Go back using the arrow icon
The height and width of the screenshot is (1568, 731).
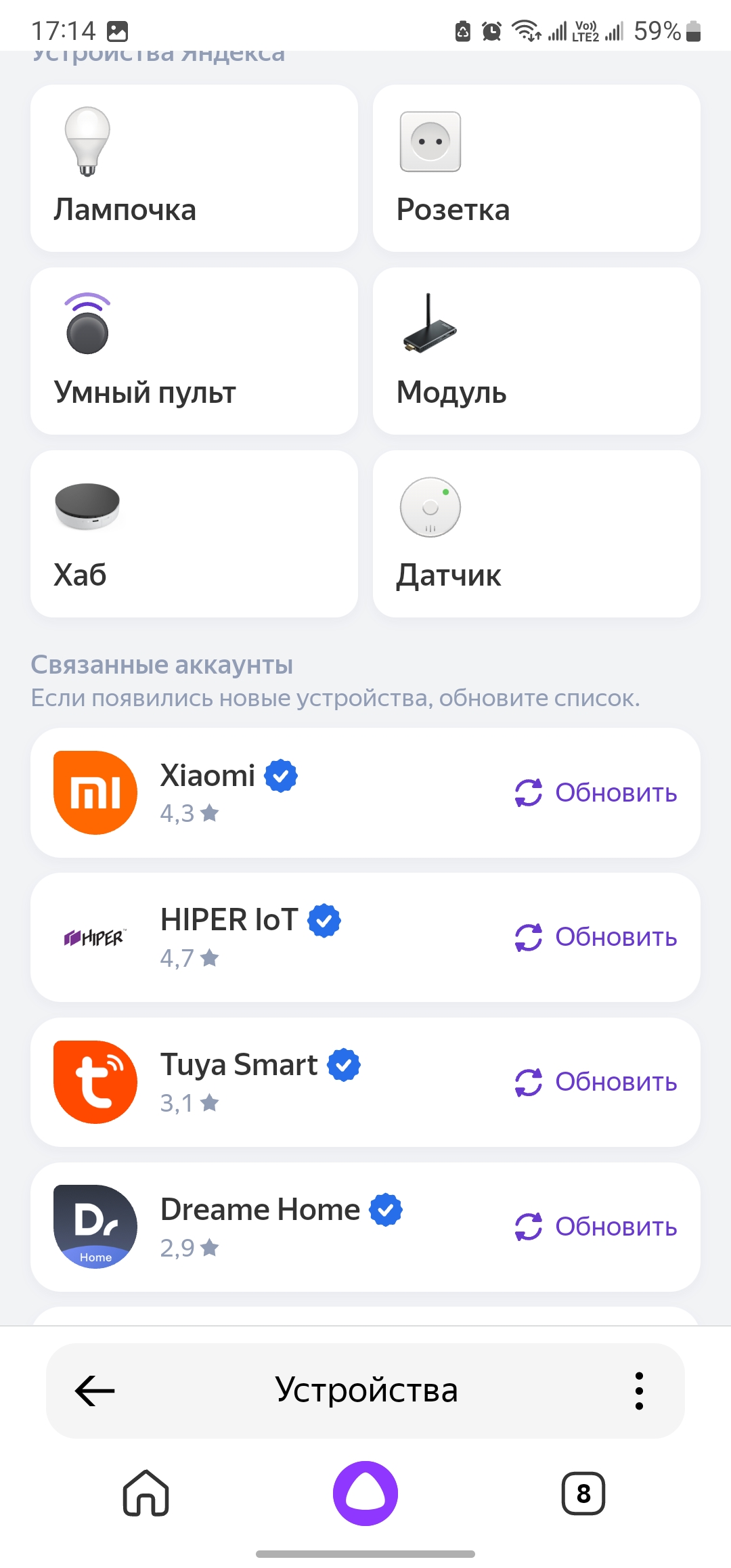click(95, 1391)
